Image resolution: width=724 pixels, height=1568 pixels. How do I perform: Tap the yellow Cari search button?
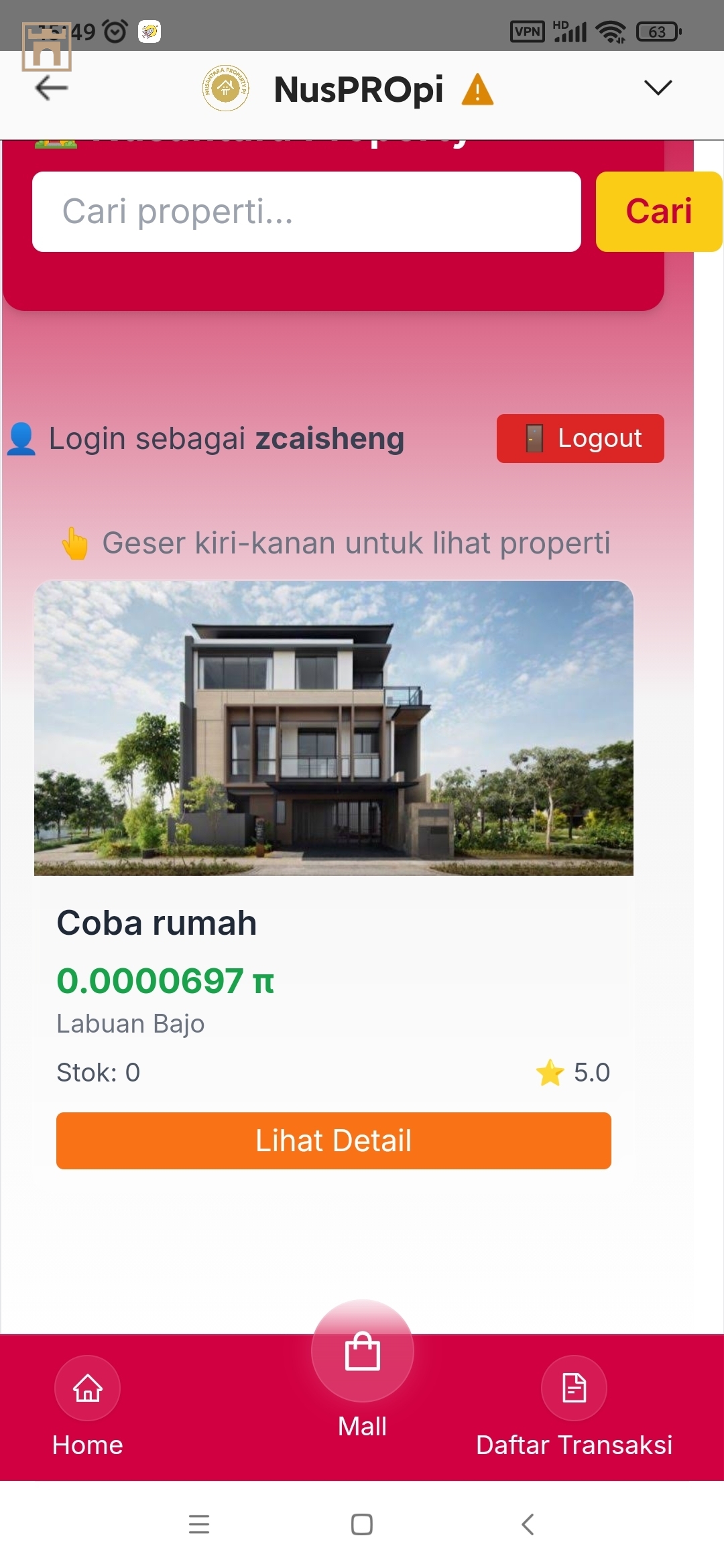[658, 212]
